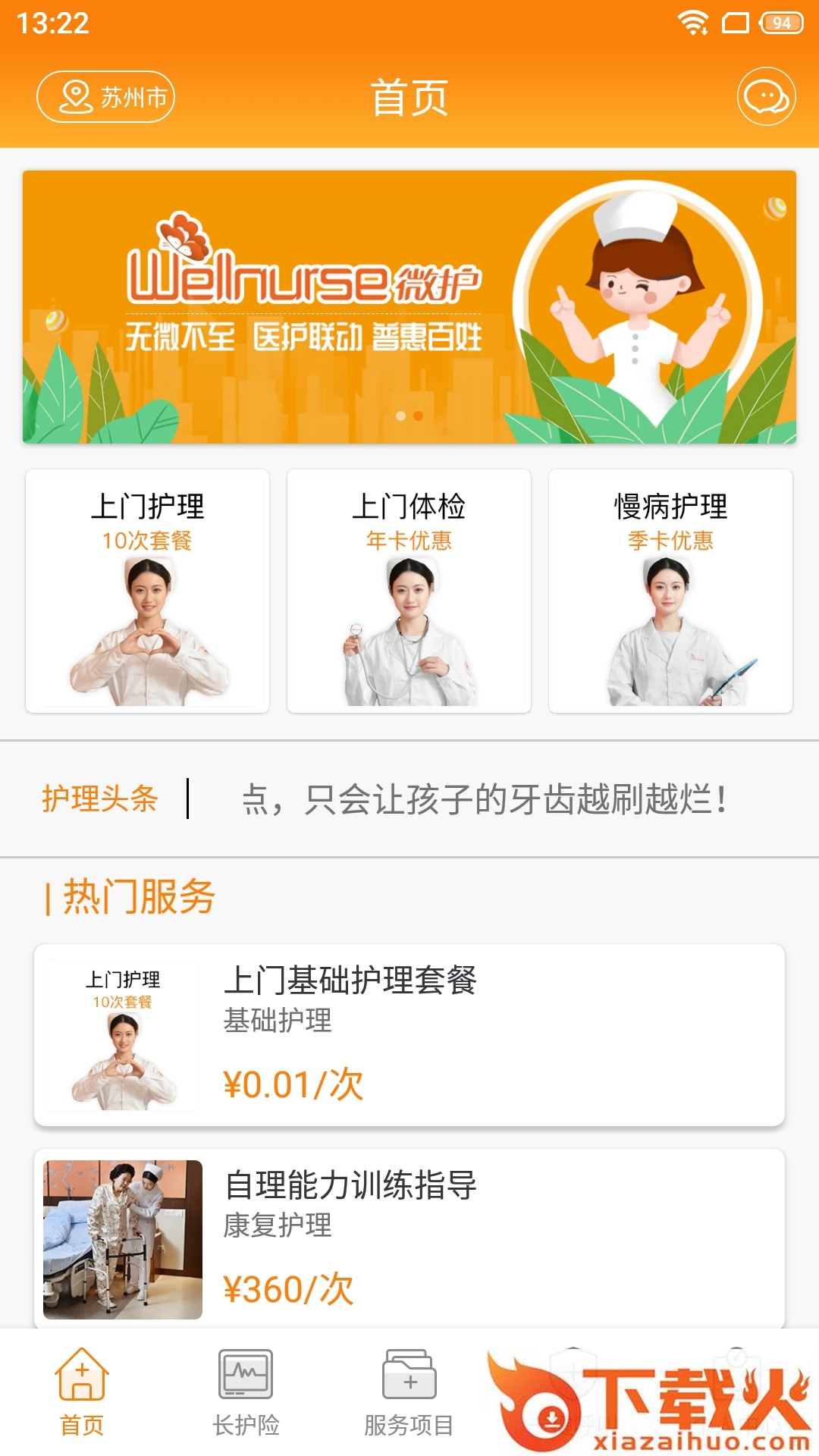This screenshot has width=819, height=1456.
Task: Open the chat message icon top right
Action: tap(767, 97)
